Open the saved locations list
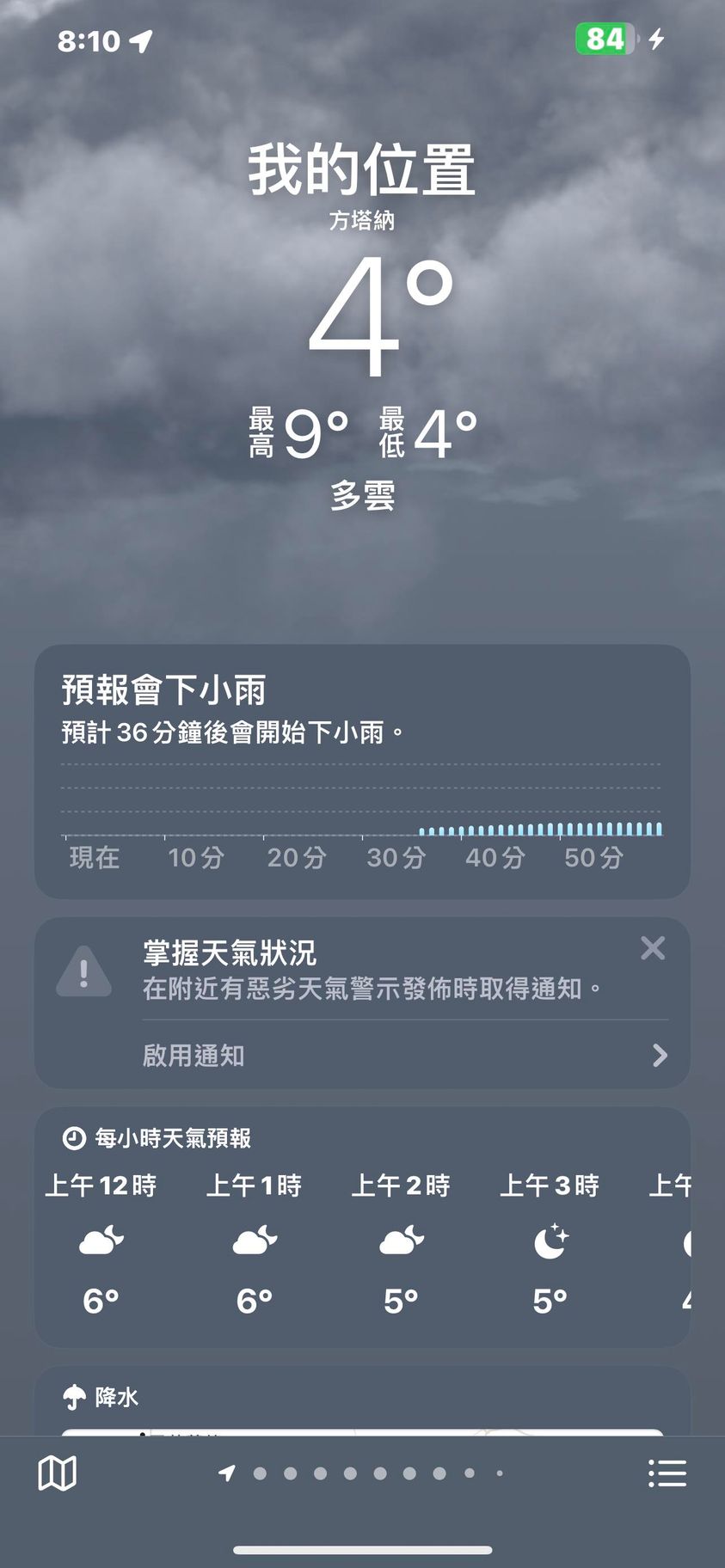 [667, 1473]
